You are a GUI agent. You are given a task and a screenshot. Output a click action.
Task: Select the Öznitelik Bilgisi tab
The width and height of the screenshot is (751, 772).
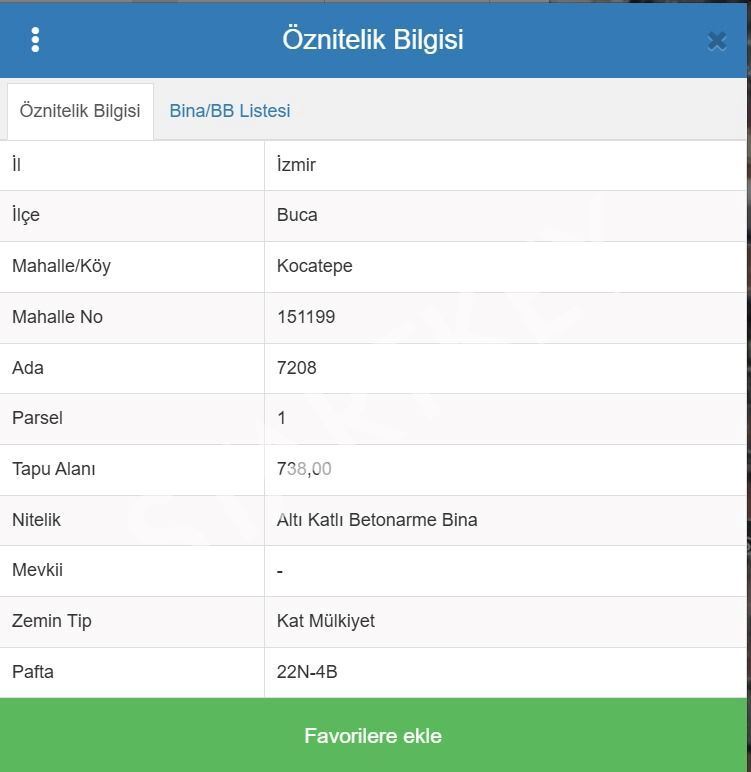tap(80, 111)
